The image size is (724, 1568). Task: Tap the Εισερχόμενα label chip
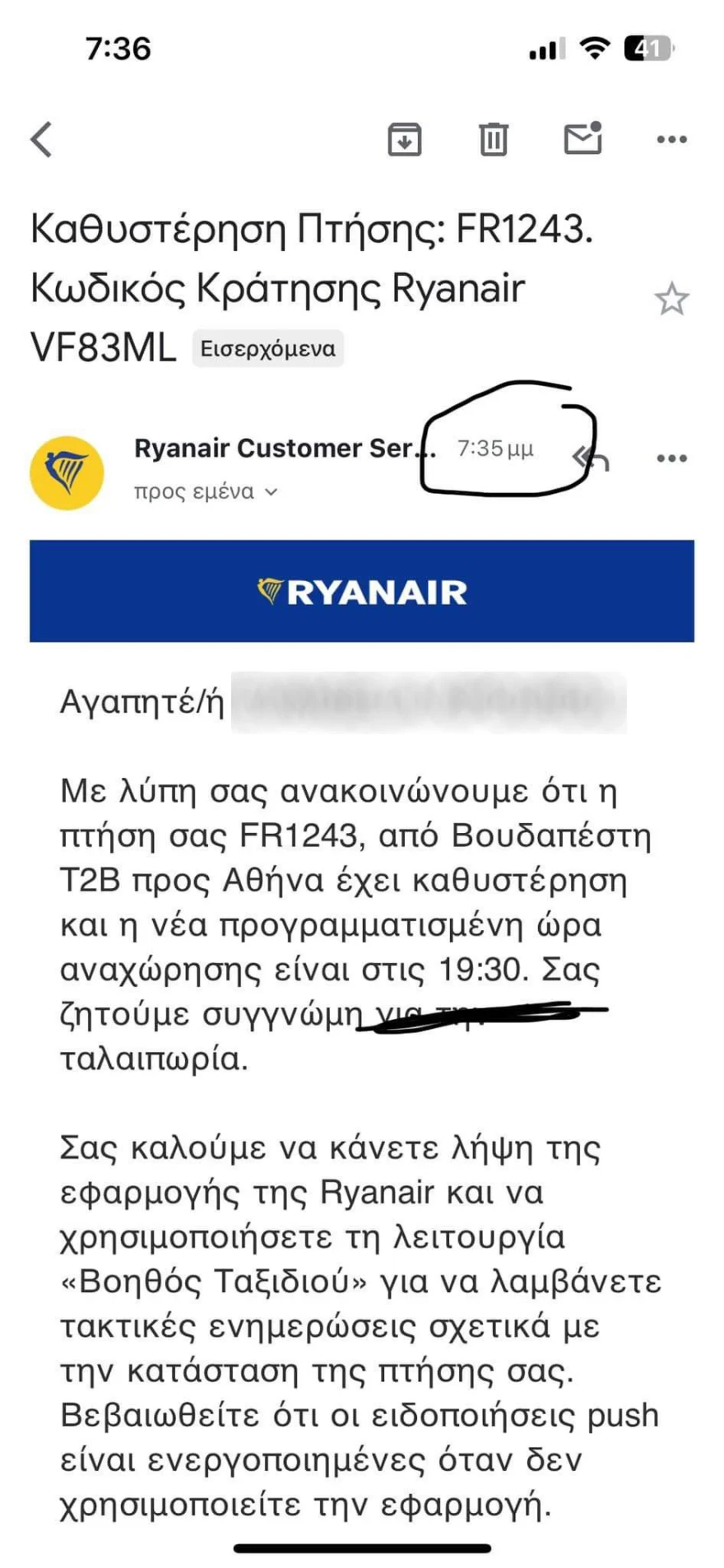pyautogui.click(x=268, y=348)
